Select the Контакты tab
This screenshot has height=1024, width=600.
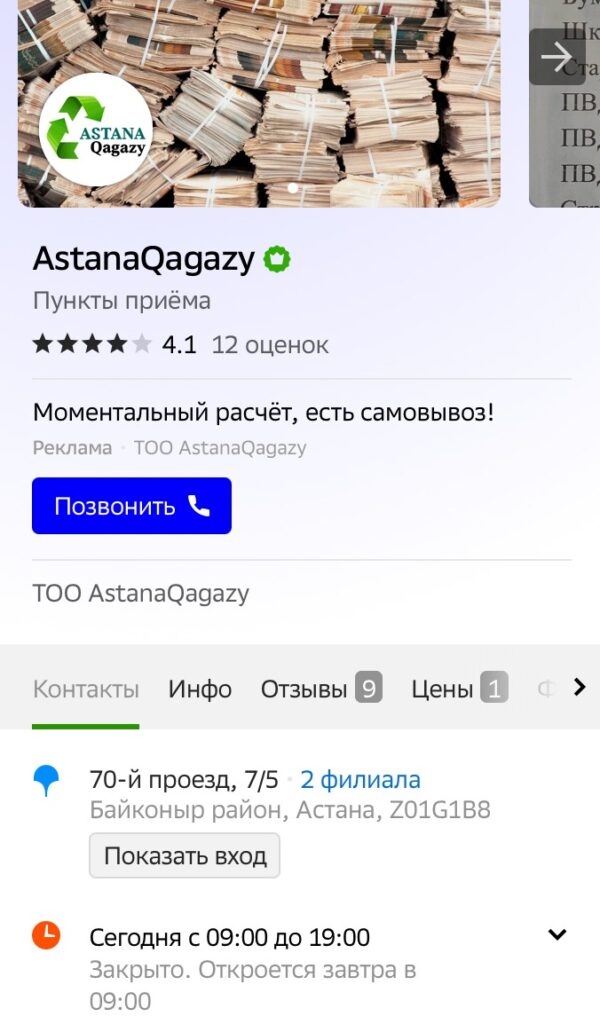86,689
